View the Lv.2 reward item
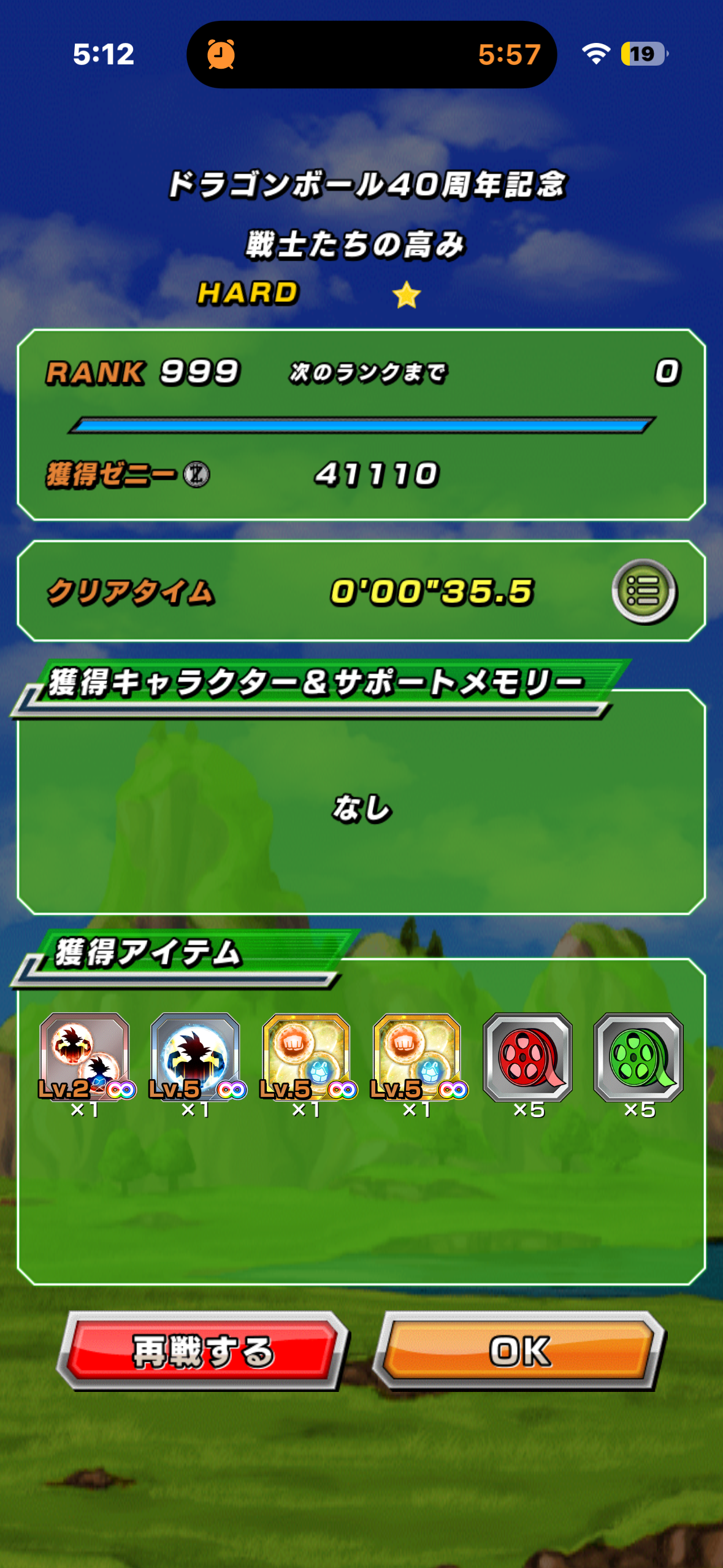 point(85,1057)
